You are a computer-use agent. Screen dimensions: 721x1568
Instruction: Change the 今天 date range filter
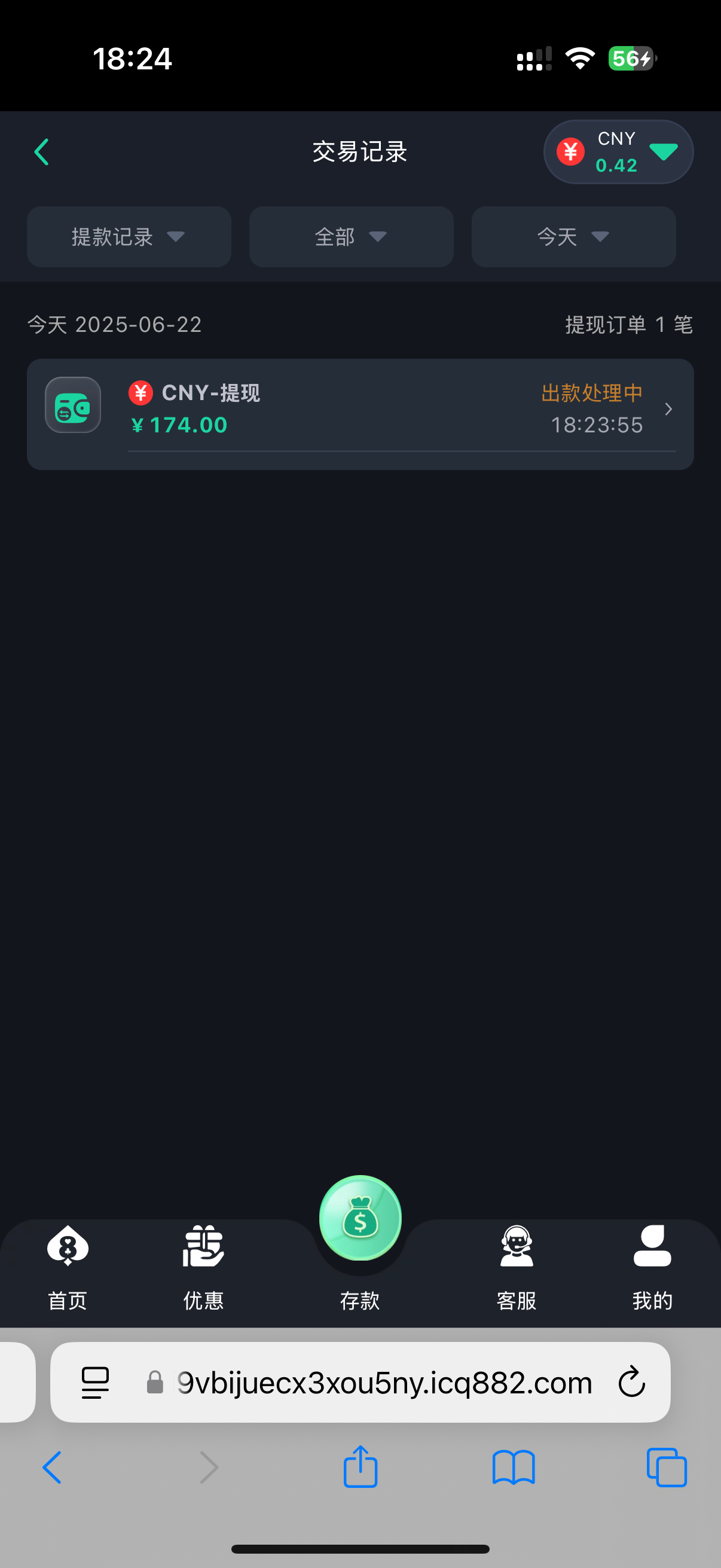click(573, 237)
